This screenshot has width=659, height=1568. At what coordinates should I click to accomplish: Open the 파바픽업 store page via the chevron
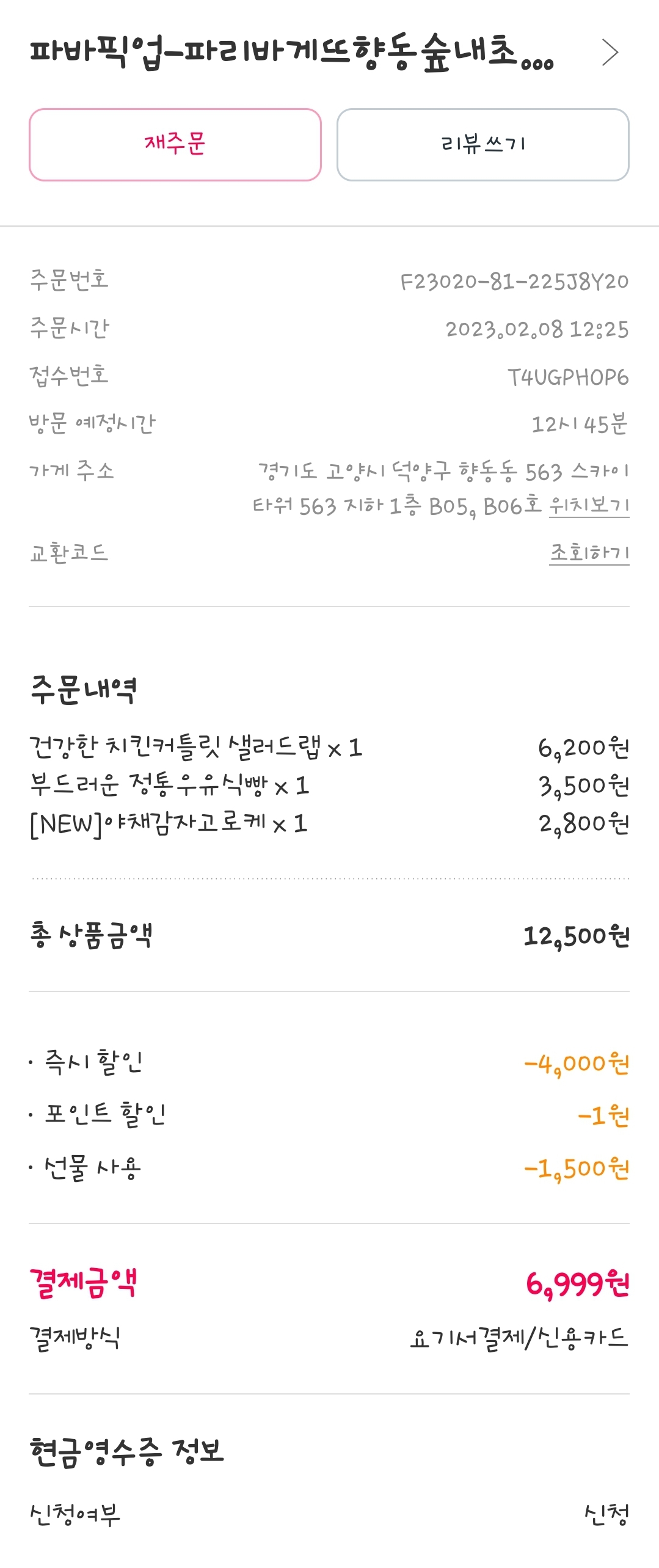coord(610,53)
